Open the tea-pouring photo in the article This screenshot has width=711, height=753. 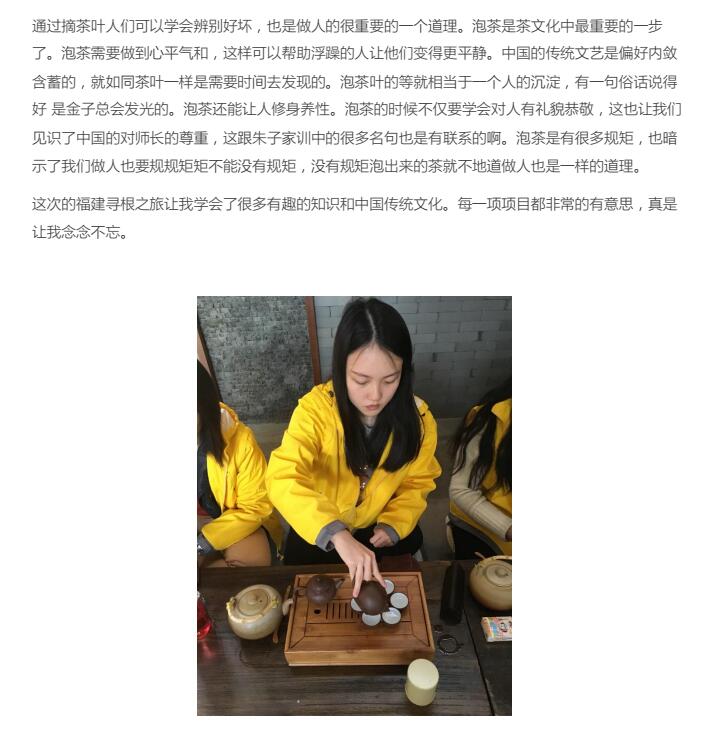point(354,505)
